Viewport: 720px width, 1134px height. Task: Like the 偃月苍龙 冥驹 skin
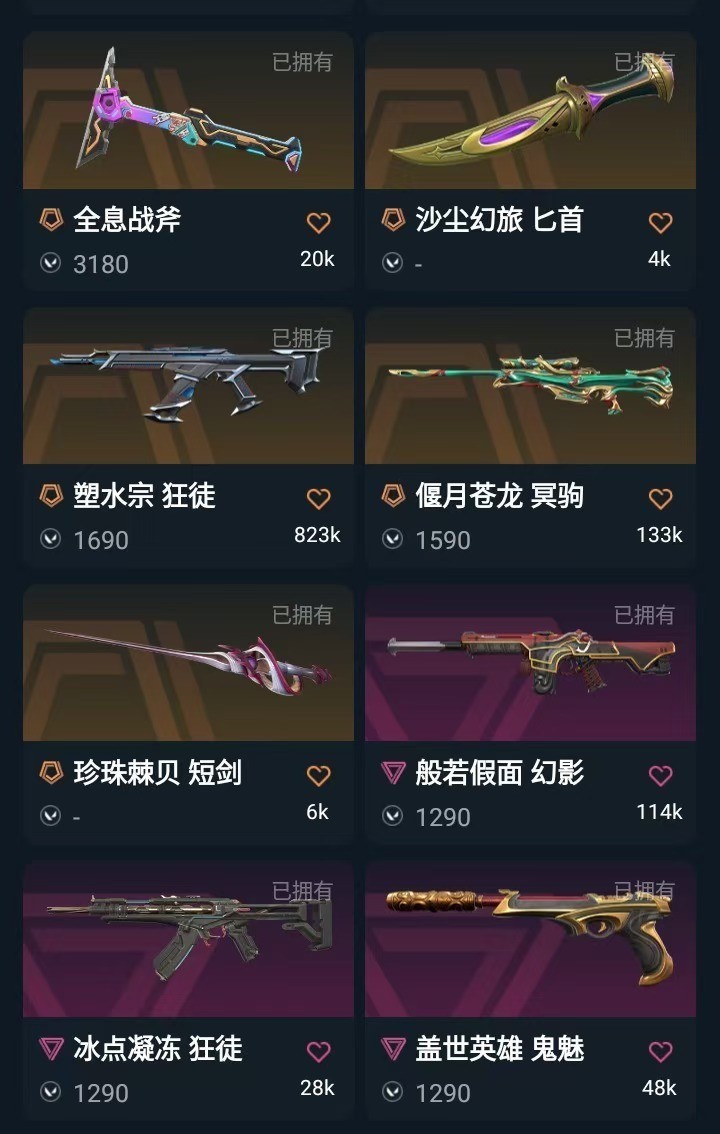pos(660,498)
